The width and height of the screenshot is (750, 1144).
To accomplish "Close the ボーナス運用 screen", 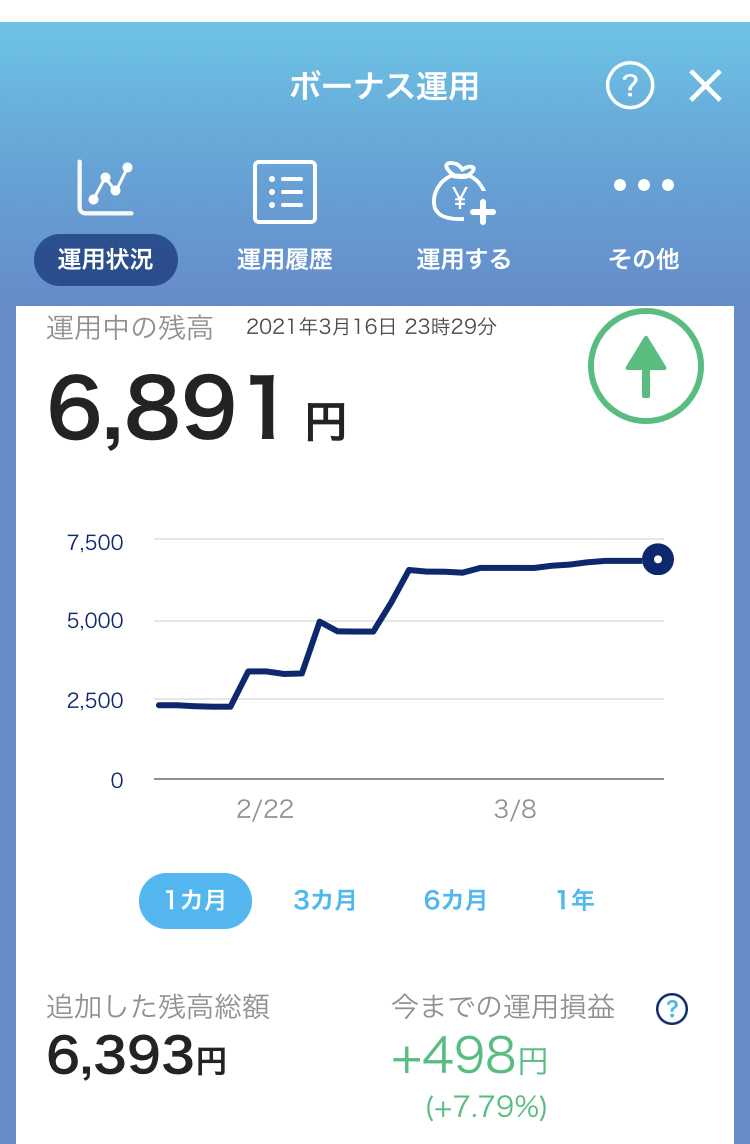I will click(706, 87).
